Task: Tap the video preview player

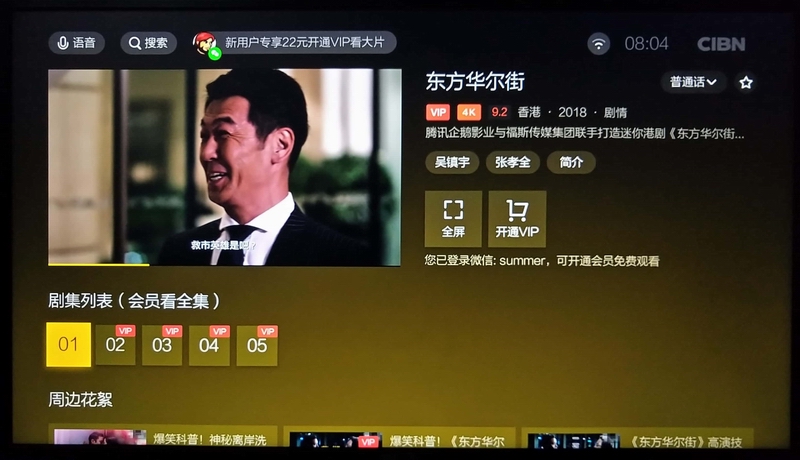Action: tap(224, 167)
